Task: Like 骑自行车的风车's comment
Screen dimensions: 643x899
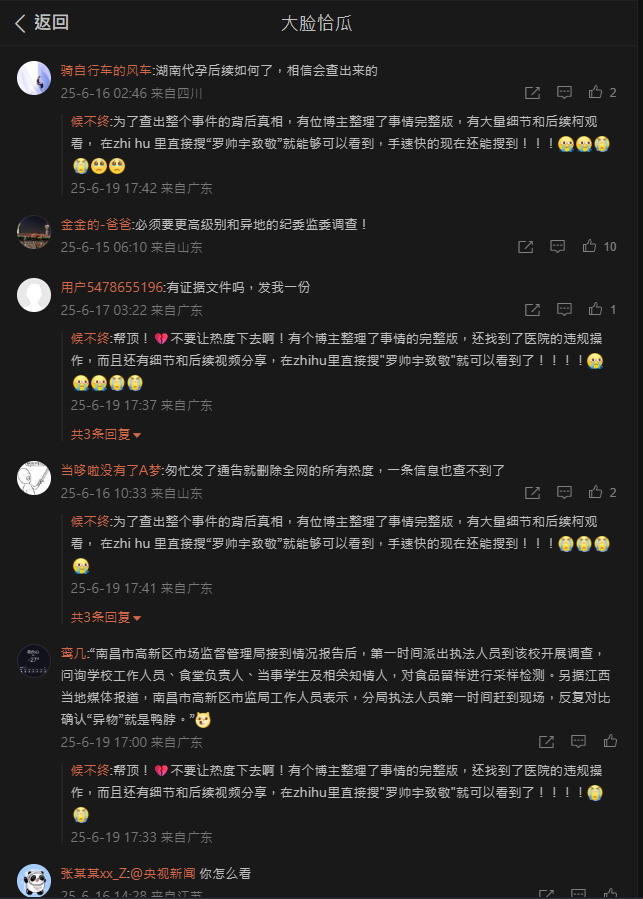Action: coord(596,93)
